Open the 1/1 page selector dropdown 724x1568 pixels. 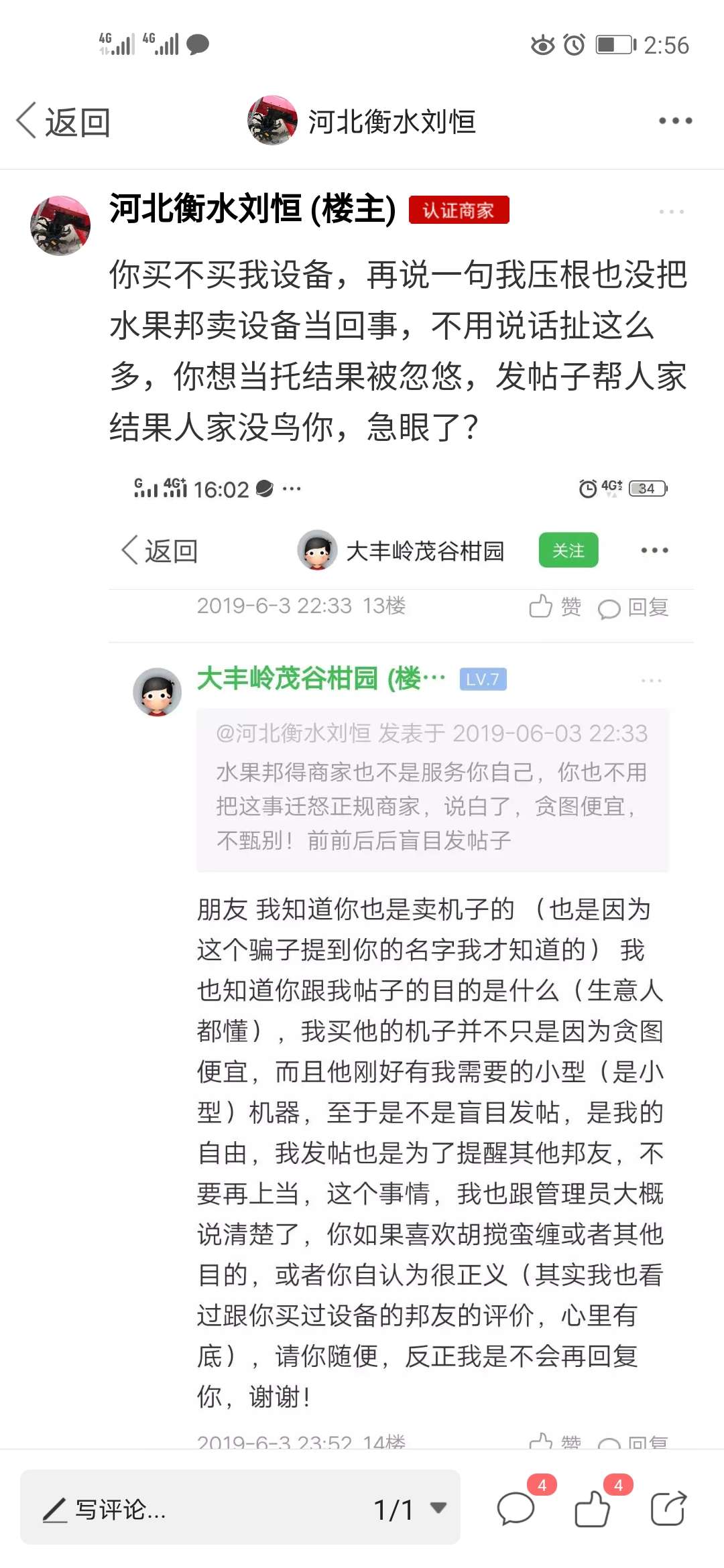click(x=410, y=1508)
